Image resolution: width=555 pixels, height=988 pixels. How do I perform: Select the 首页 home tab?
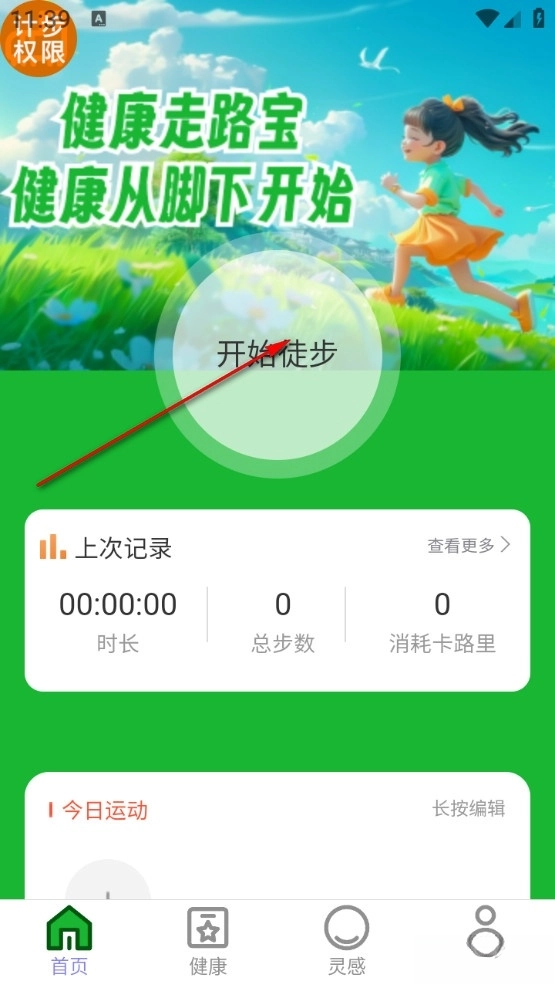(x=69, y=941)
